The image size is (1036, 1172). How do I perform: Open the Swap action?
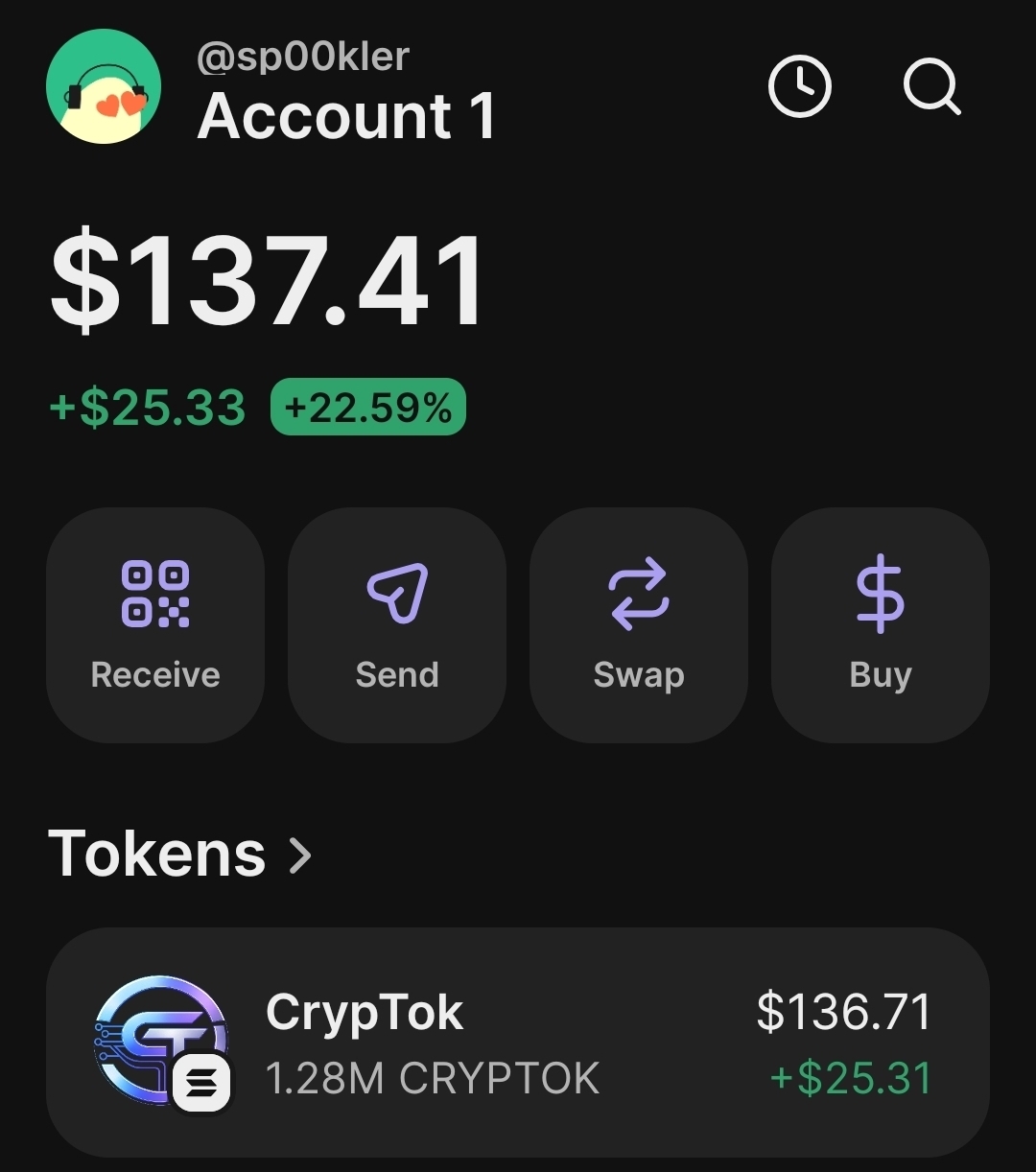point(639,625)
